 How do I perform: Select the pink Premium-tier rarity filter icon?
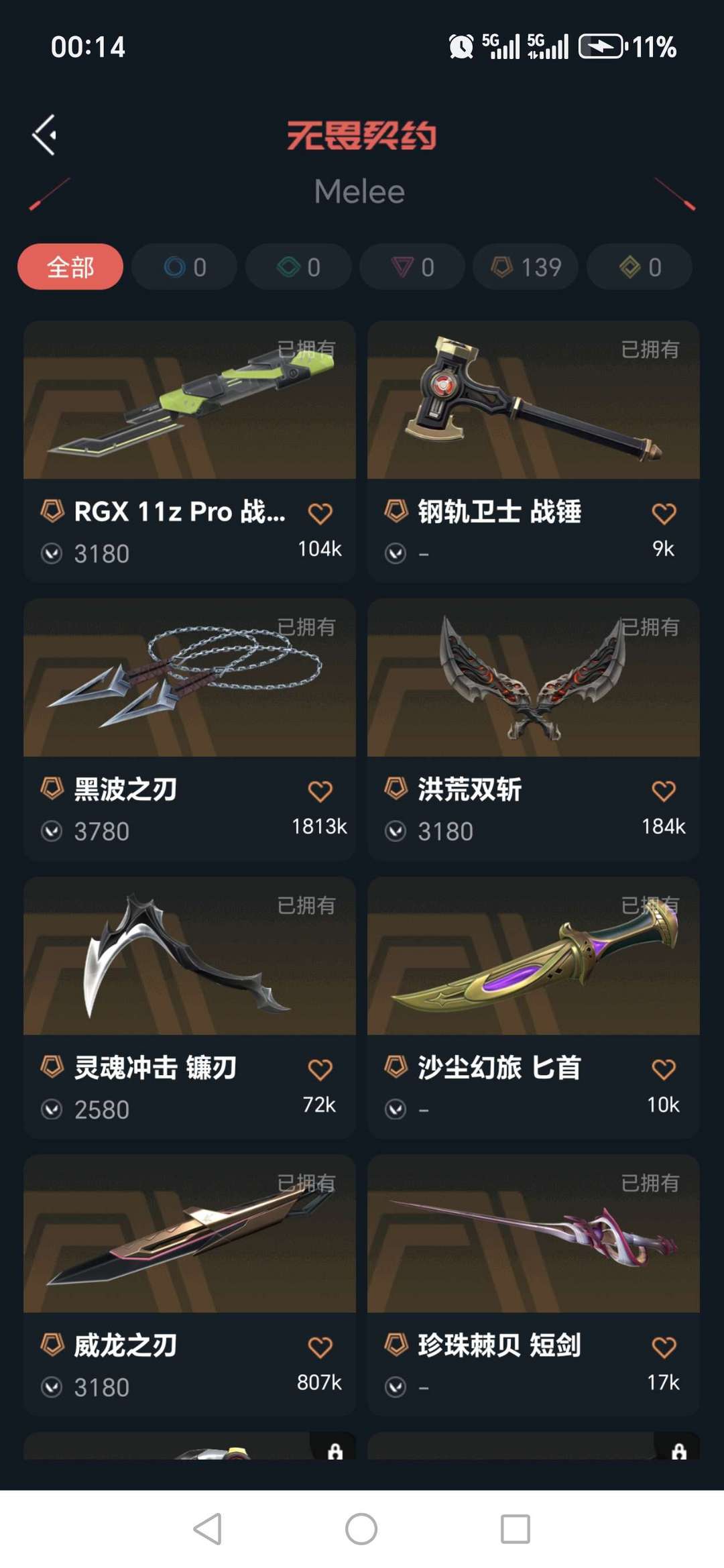point(401,267)
